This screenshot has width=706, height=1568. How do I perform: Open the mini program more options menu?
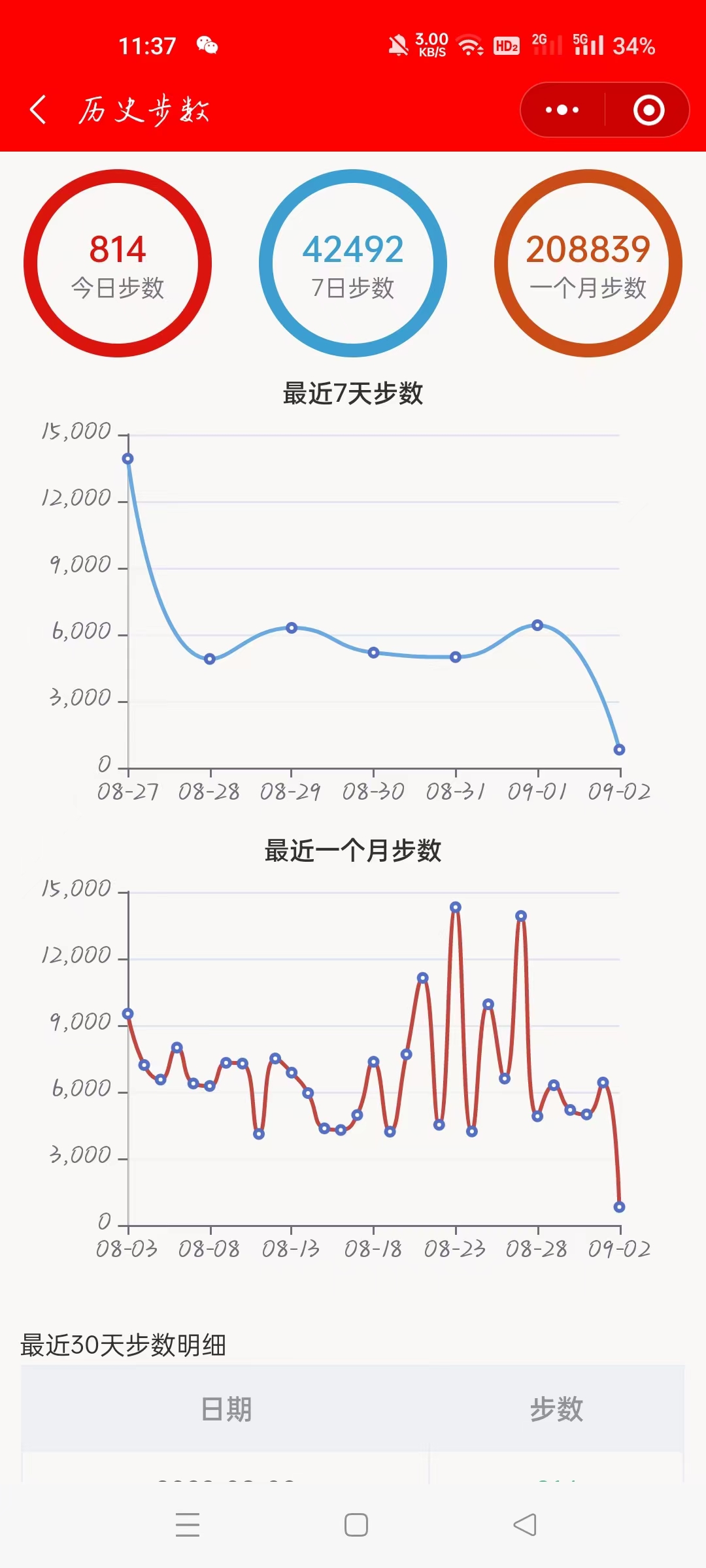[x=562, y=110]
